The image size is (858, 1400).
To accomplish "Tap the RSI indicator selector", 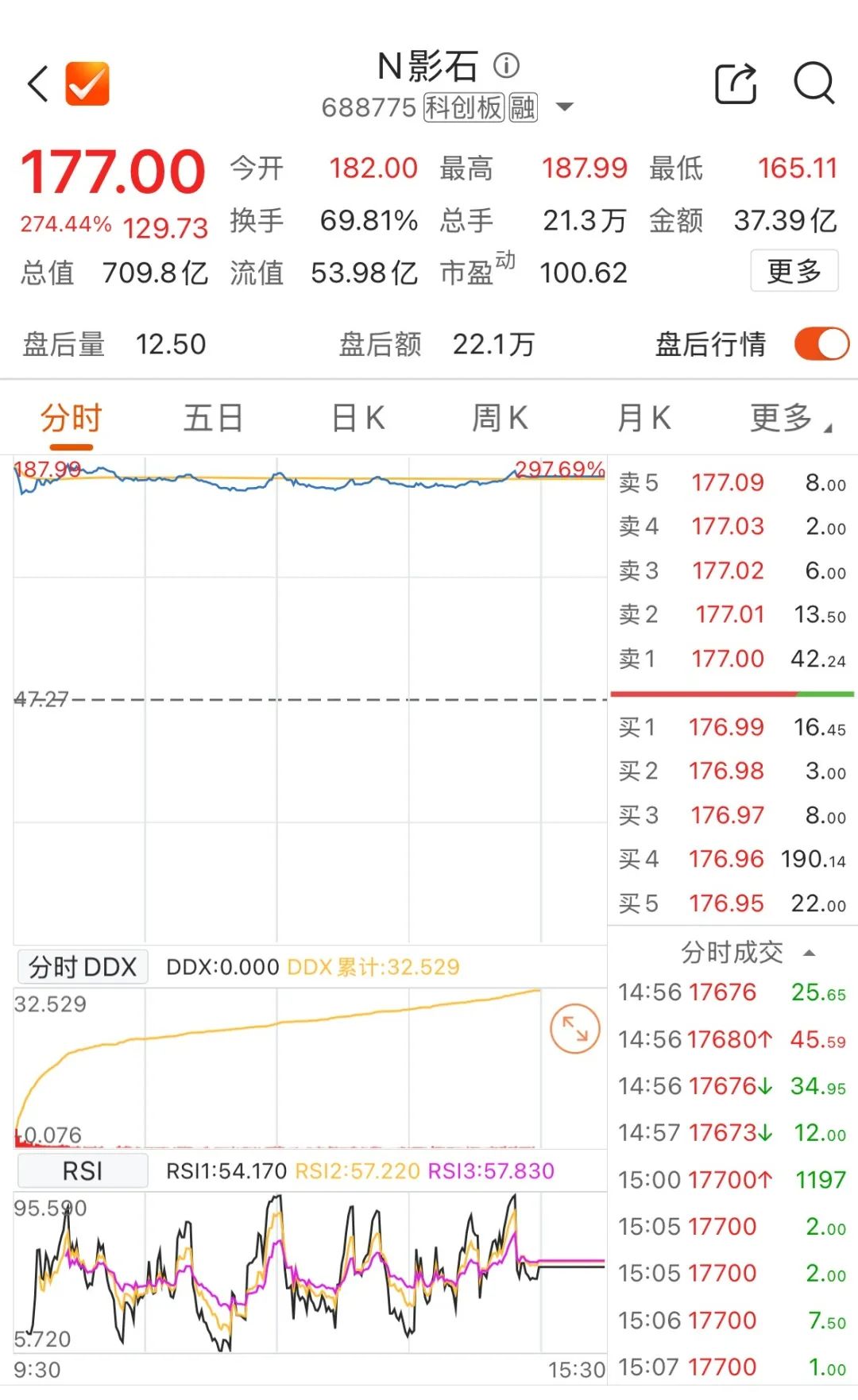I will tap(83, 1171).
